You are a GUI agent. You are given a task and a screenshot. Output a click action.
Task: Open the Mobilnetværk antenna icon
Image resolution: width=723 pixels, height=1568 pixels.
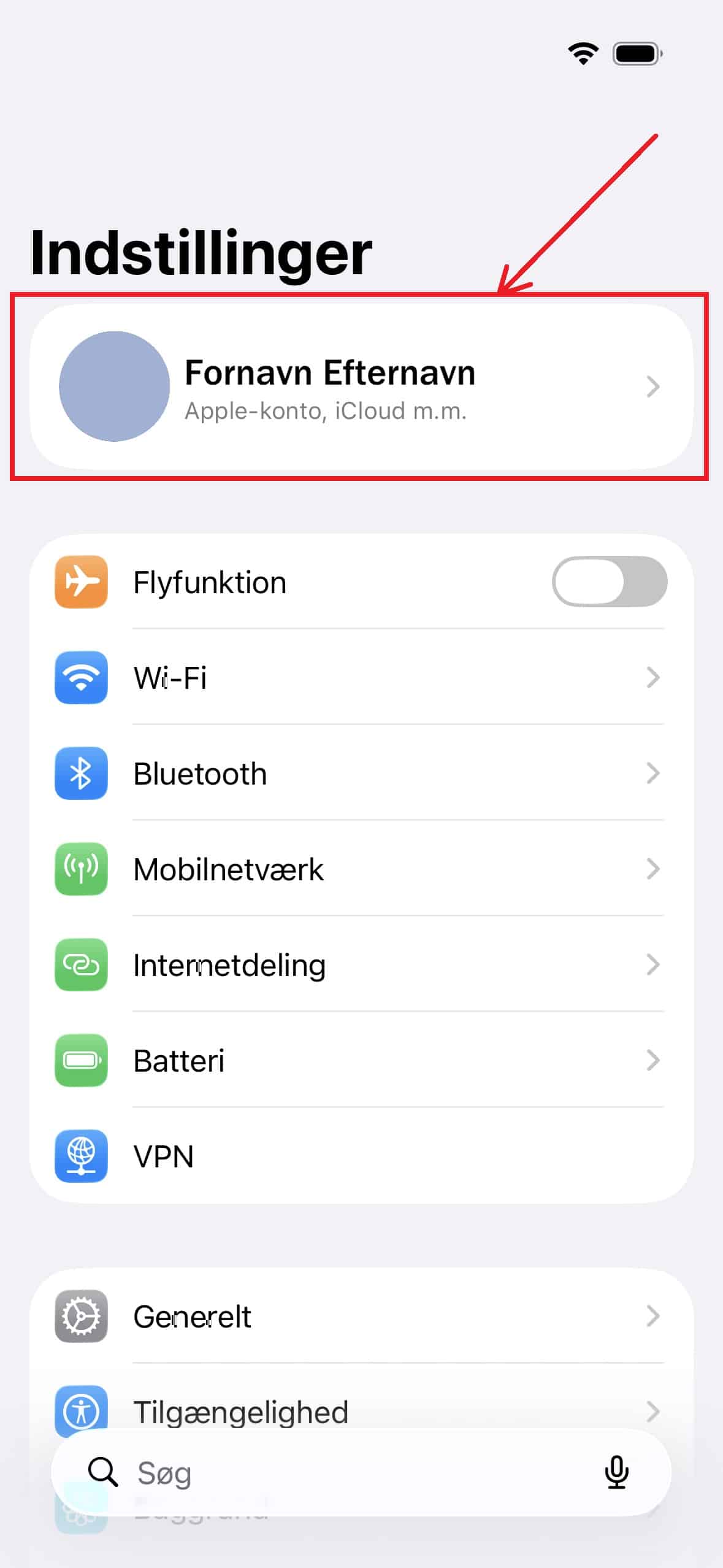click(82, 869)
